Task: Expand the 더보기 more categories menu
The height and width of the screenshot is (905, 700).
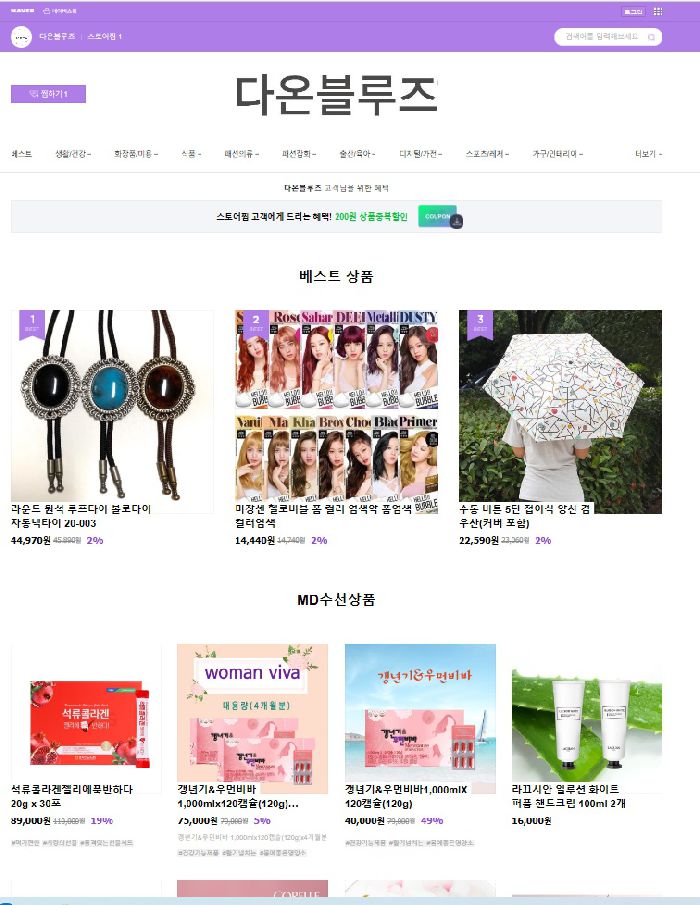Action: point(648,154)
